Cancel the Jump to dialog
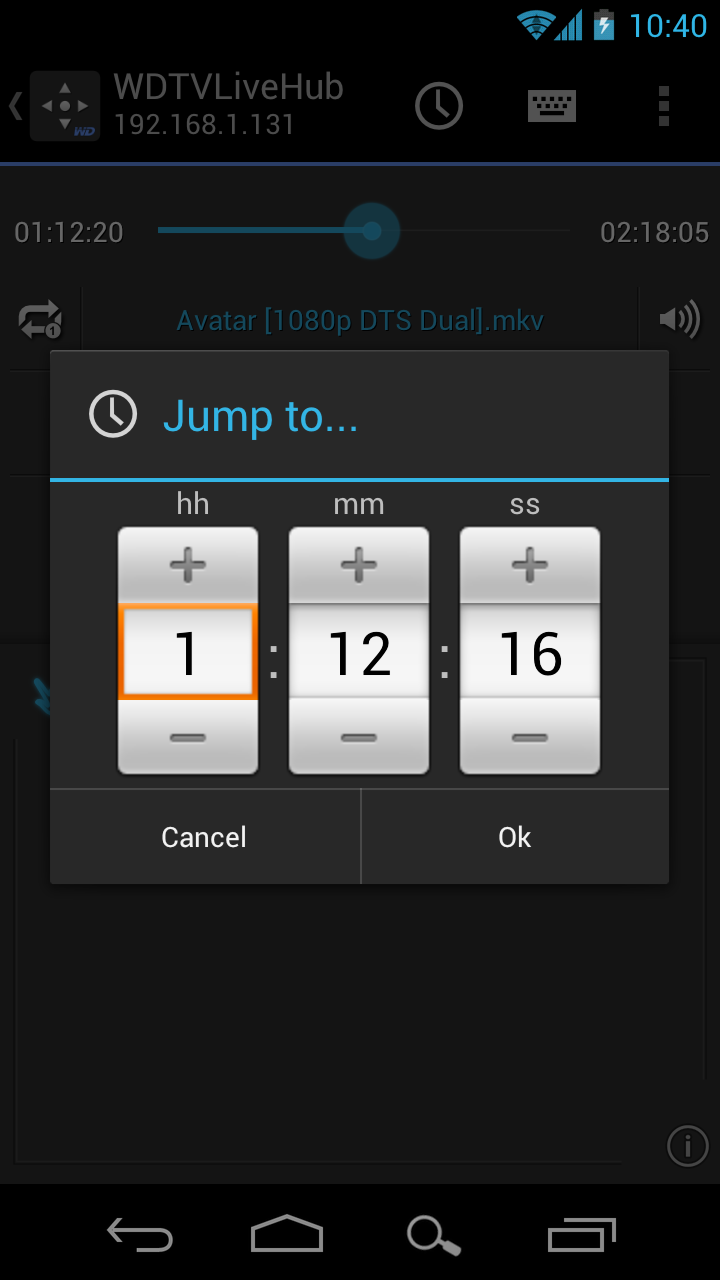This screenshot has width=720, height=1280. pos(205,837)
